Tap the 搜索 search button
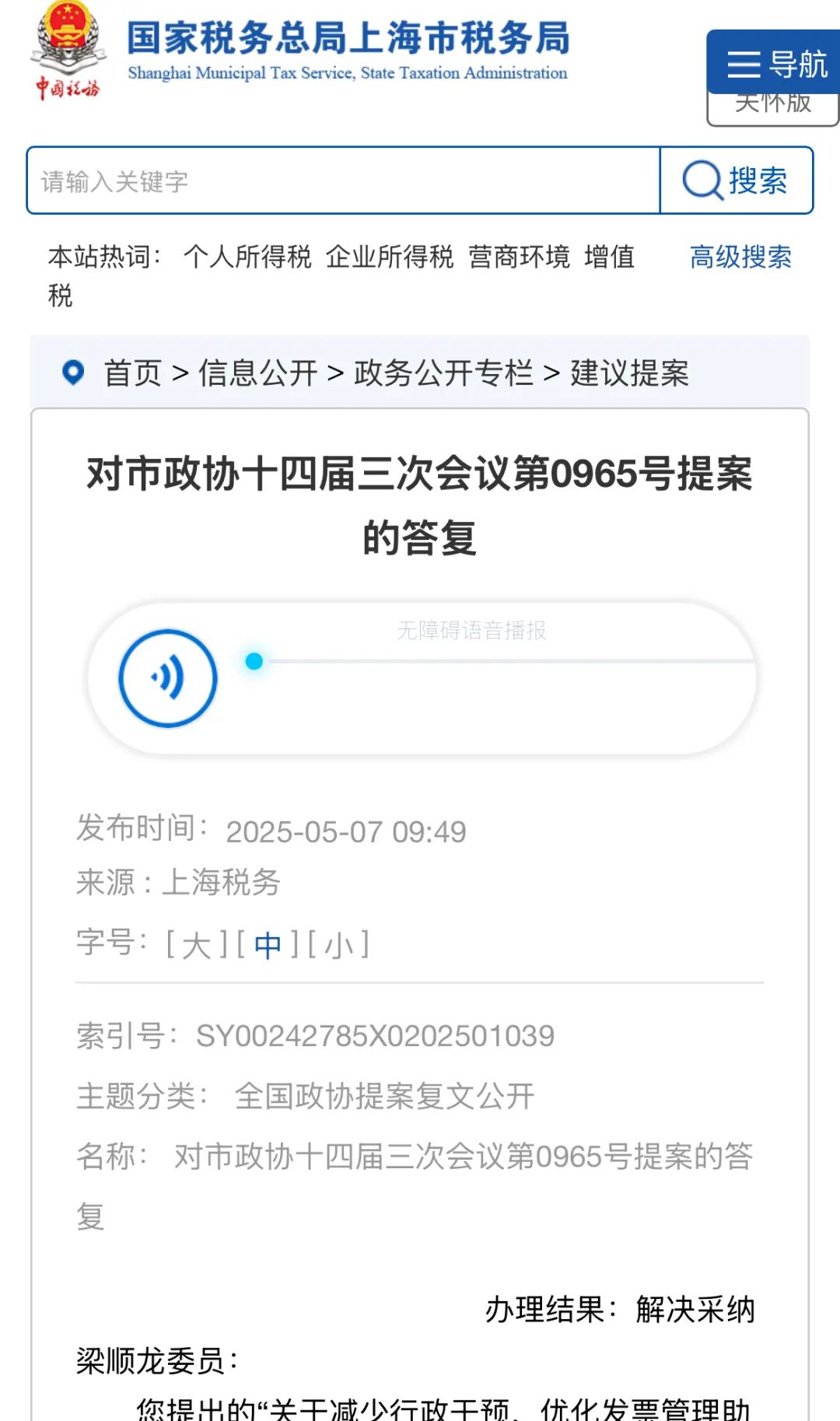Screen dimensions: 840x1421 tap(737, 180)
